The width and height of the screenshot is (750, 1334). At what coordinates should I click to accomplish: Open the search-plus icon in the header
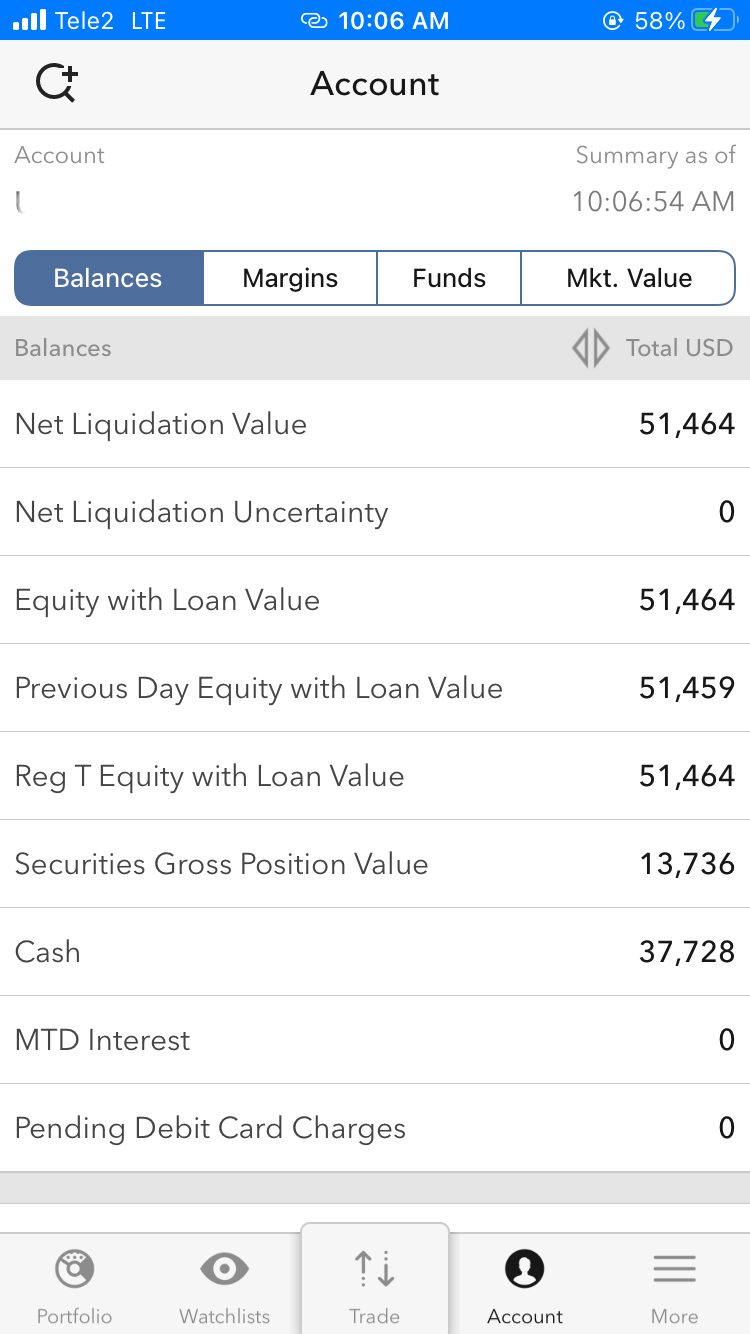pyautogui.click(x=57, y=84)
